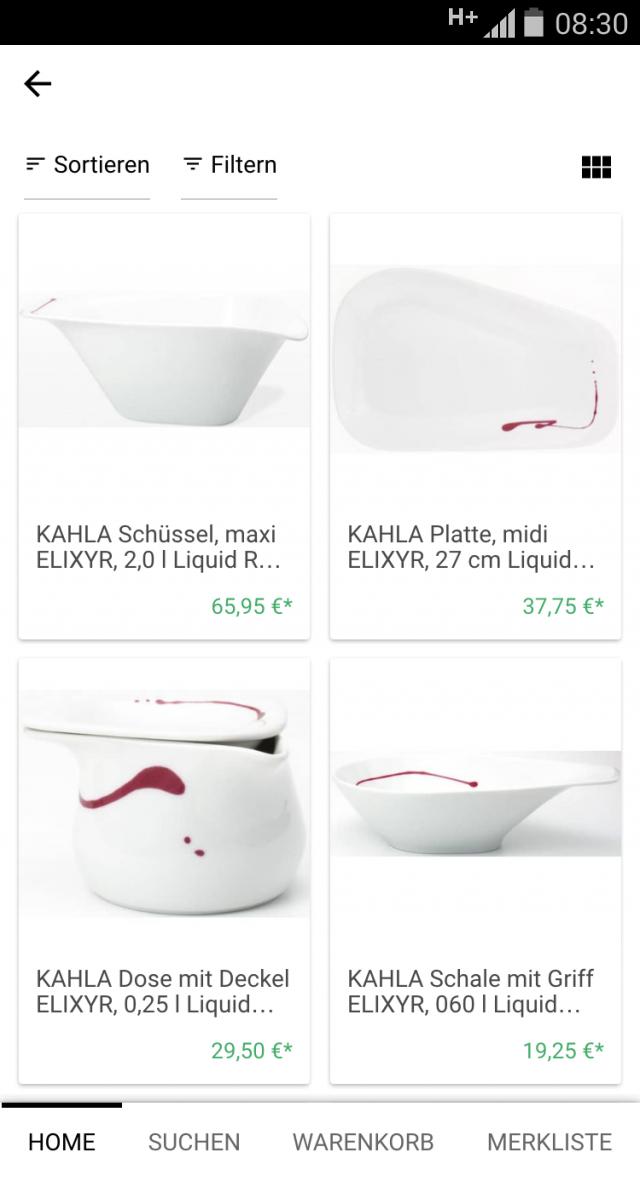Switch to the Suchen tab
The image size is (640, 1181).
tap(194, 1142)
